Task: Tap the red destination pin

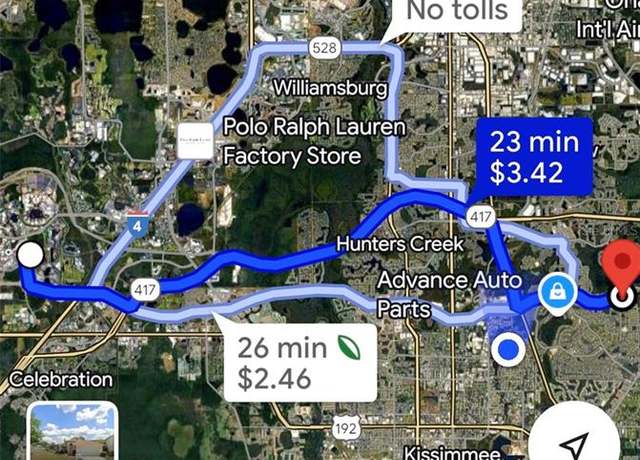Action: pyautogui.click(x=622, y=271)
